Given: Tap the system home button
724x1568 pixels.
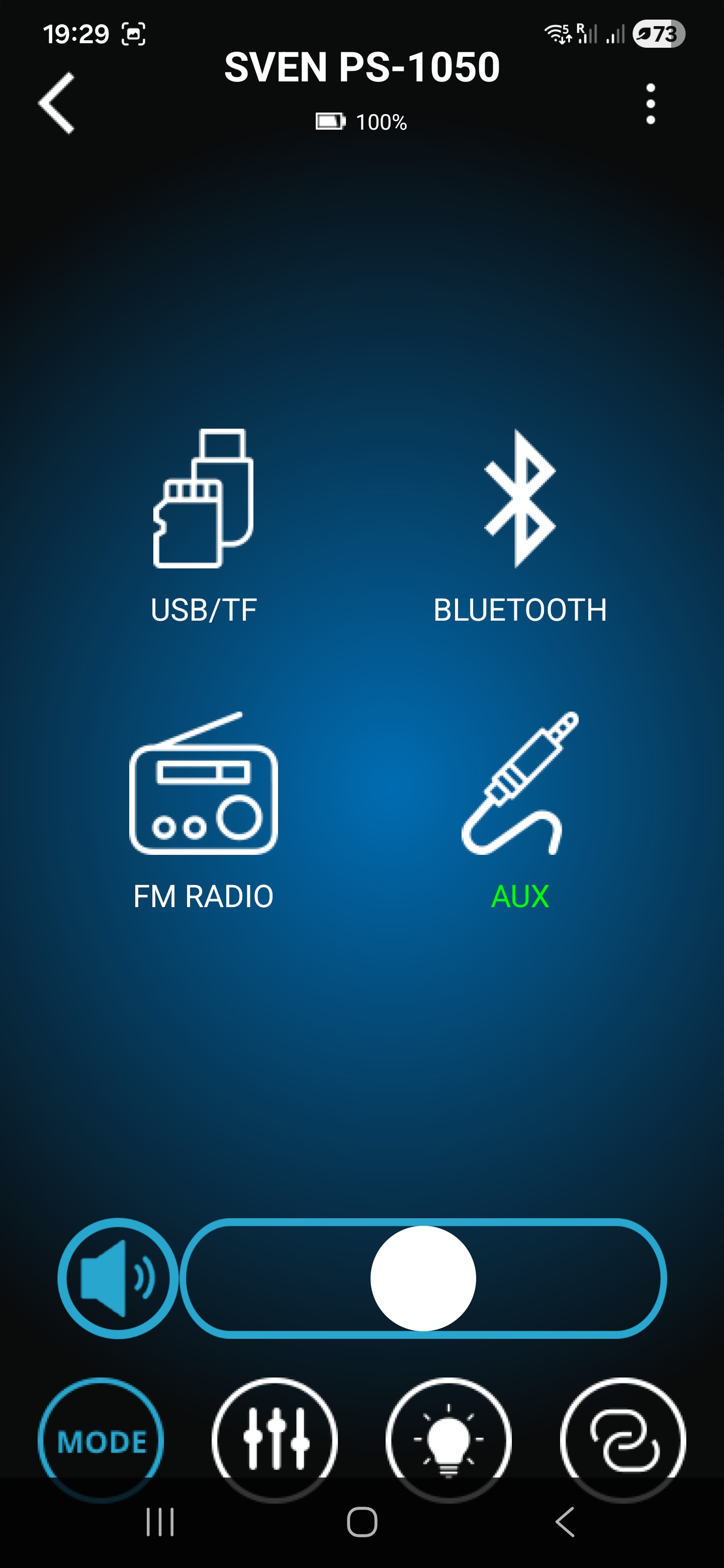Looking at the screenshot, I should (361, 1522).
